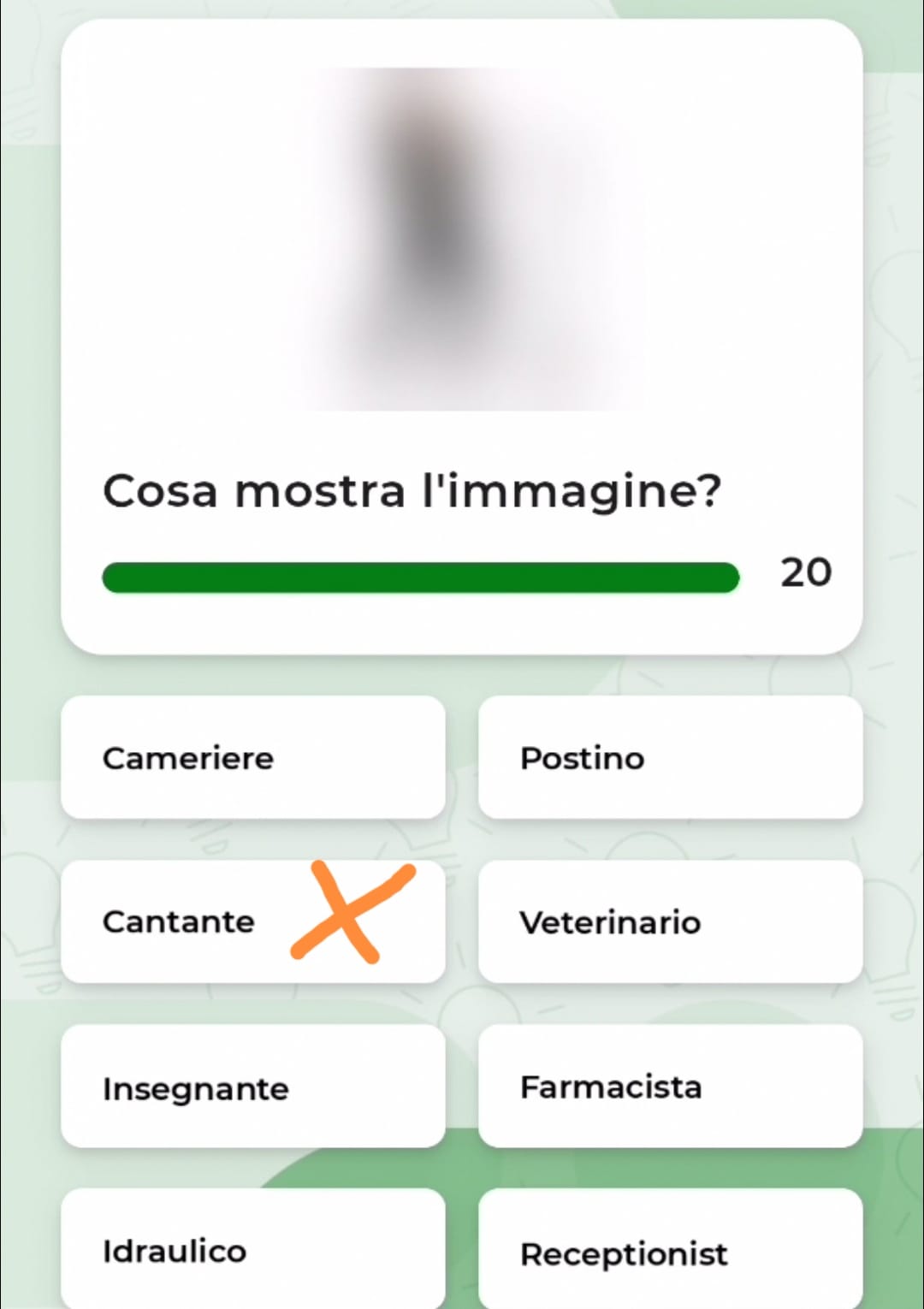Tap the Cantante answer option
924x1309 pixels.
point(252,921)
